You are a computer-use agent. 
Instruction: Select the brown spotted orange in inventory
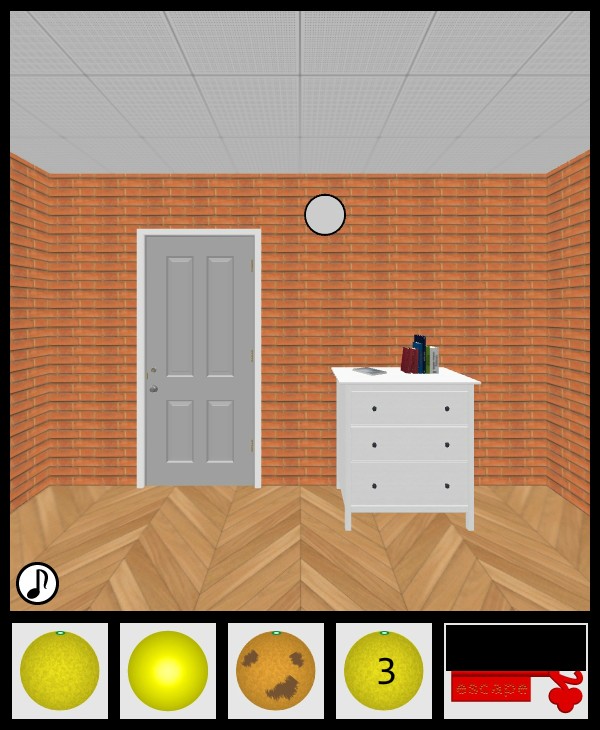(x=276, y=671)
